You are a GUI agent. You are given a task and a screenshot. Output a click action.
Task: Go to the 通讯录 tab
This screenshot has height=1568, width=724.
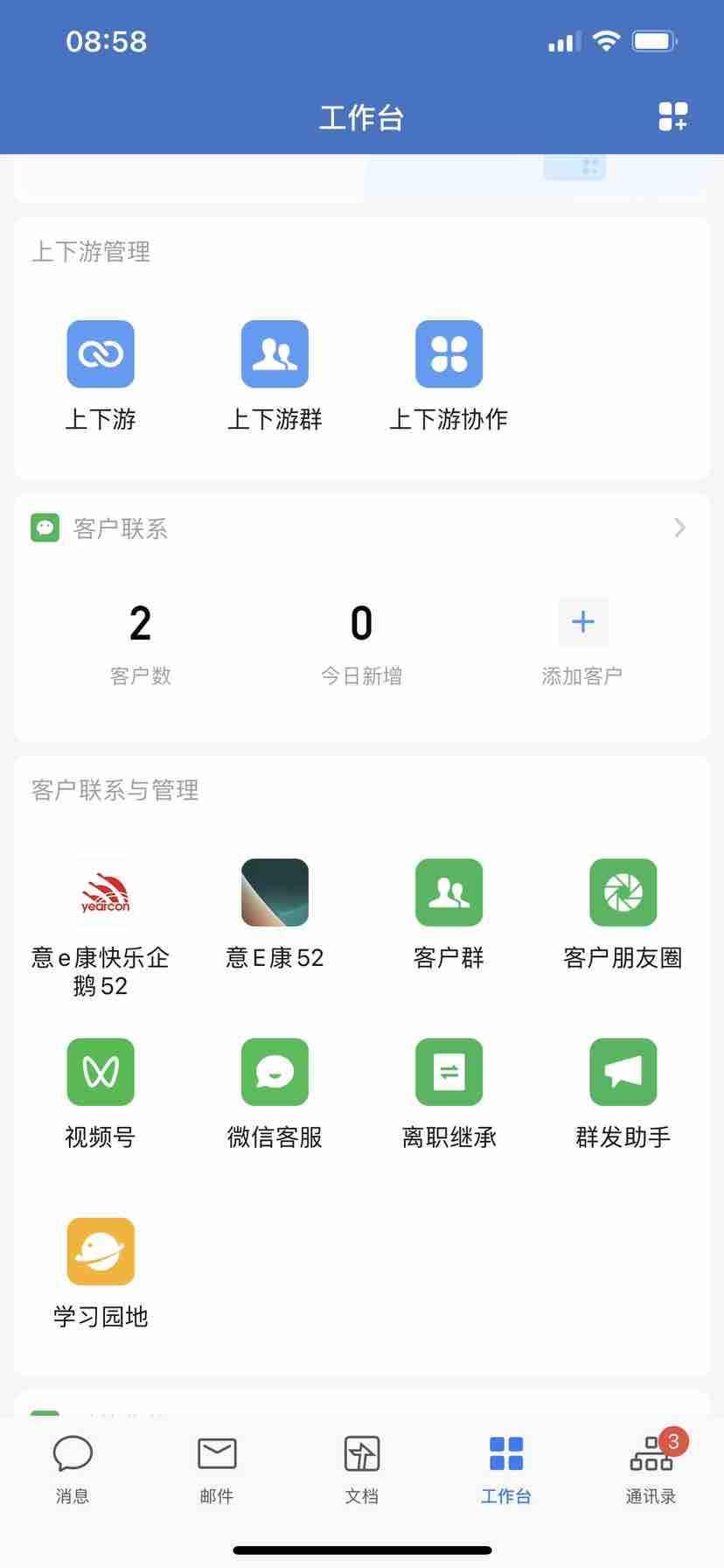pos(651,1465)
